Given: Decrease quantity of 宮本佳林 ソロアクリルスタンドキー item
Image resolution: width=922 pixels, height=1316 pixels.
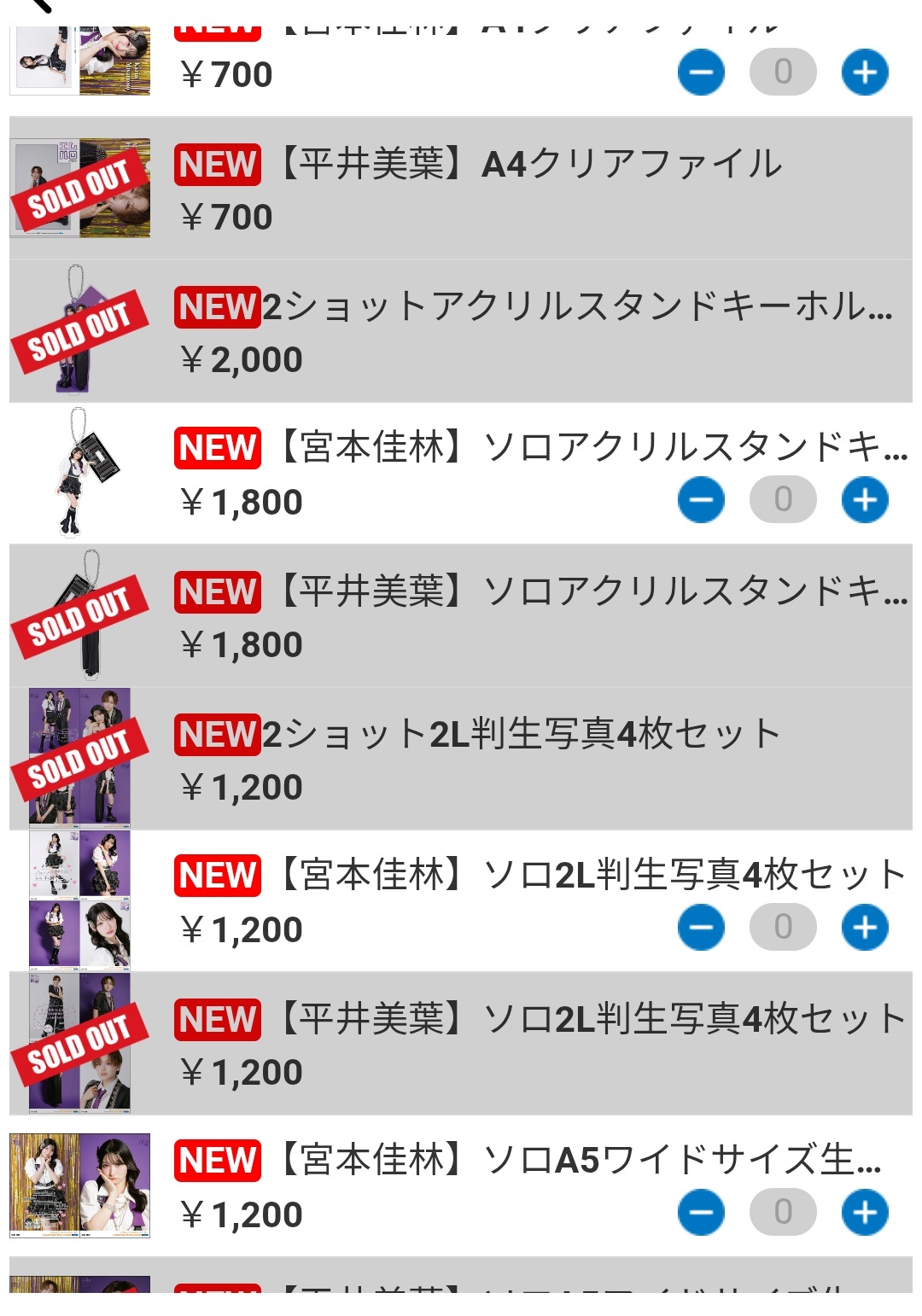Looking at the screenshot, I should click(x=701, y=499).
